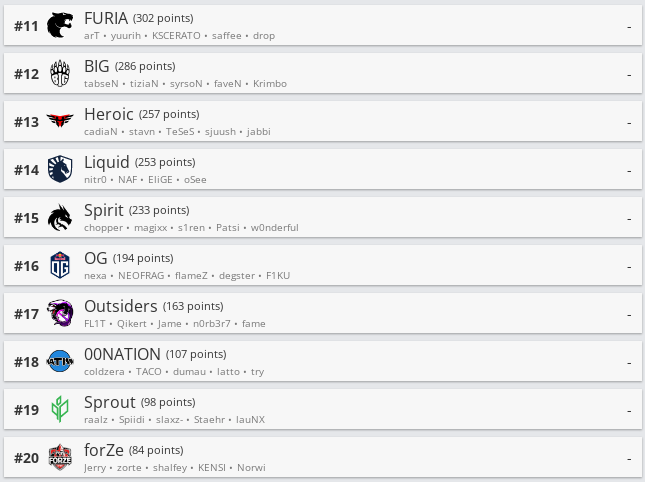Open the 00NATION team entry
645x482 pixels.
point(123,354)
